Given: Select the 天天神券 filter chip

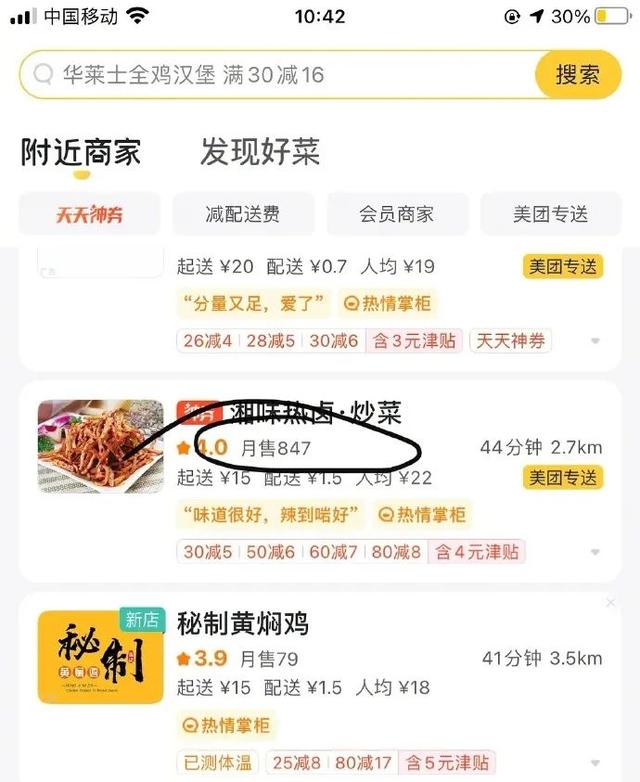Looking at the screenshot, I should pos(88,214).
